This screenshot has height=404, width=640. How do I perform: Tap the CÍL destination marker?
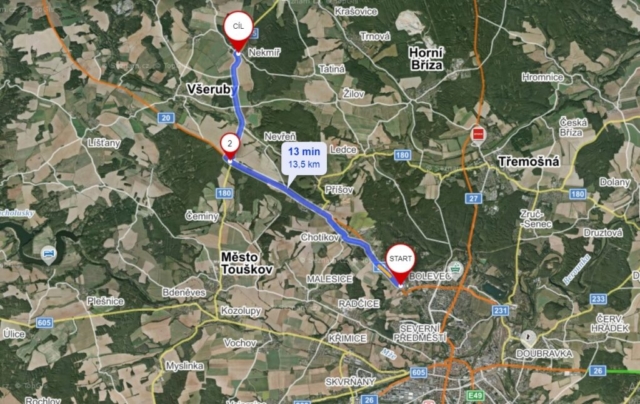point(238,25)
